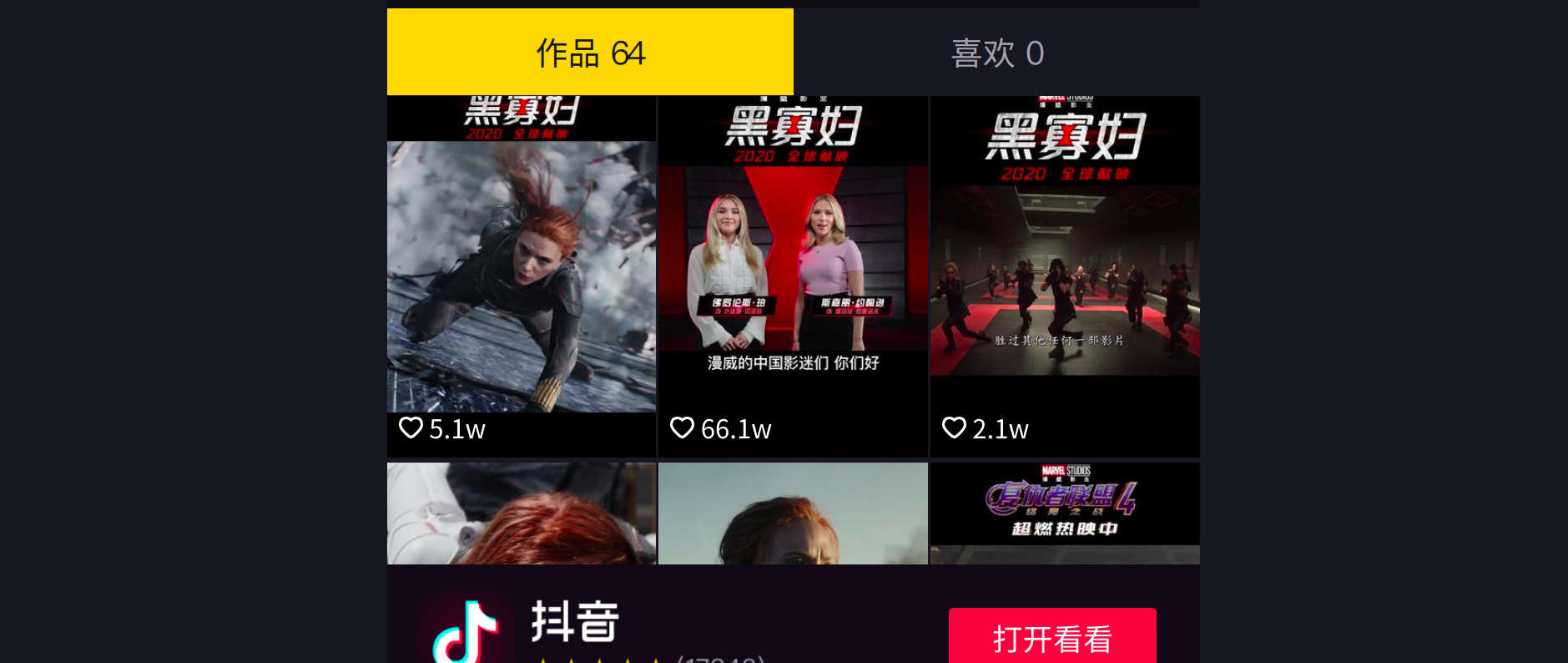The width and height of the screenshot is (1568, 663).
Task: Open the video with 2.1w likes
Action: 1065,276
